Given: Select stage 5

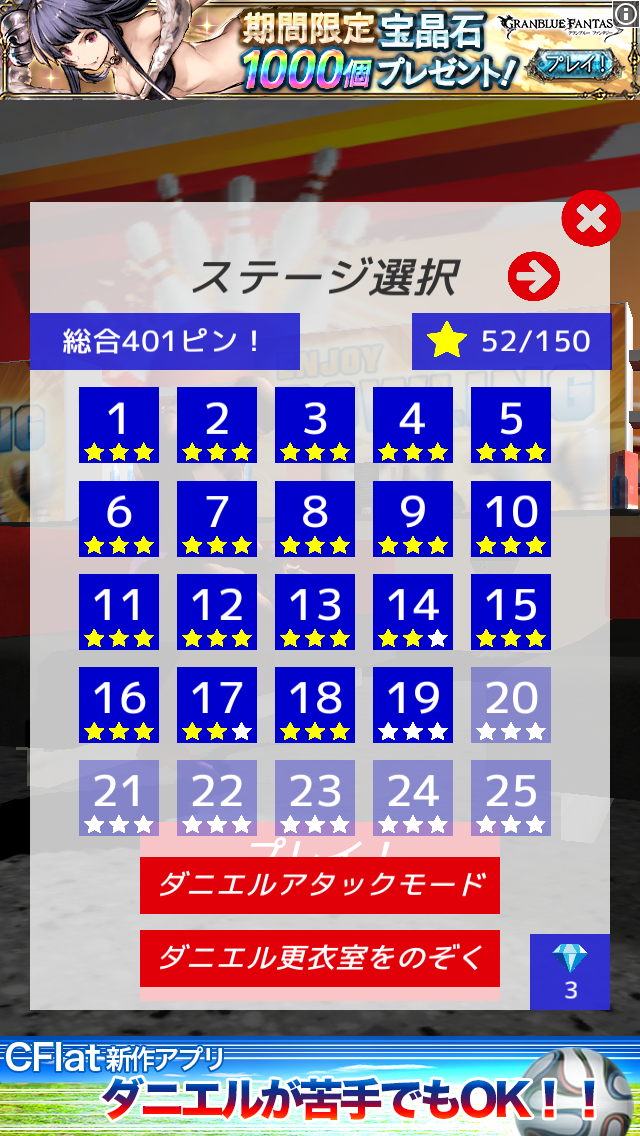Looking at the screenshot, I should tap(511, 425).
